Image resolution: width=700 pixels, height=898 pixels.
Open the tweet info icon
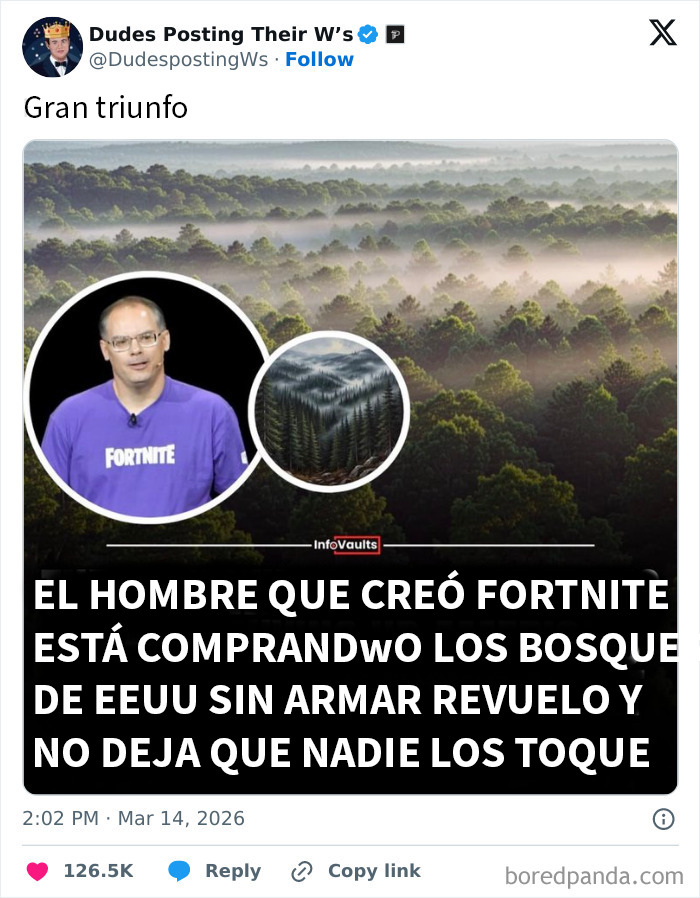point(663,819)
